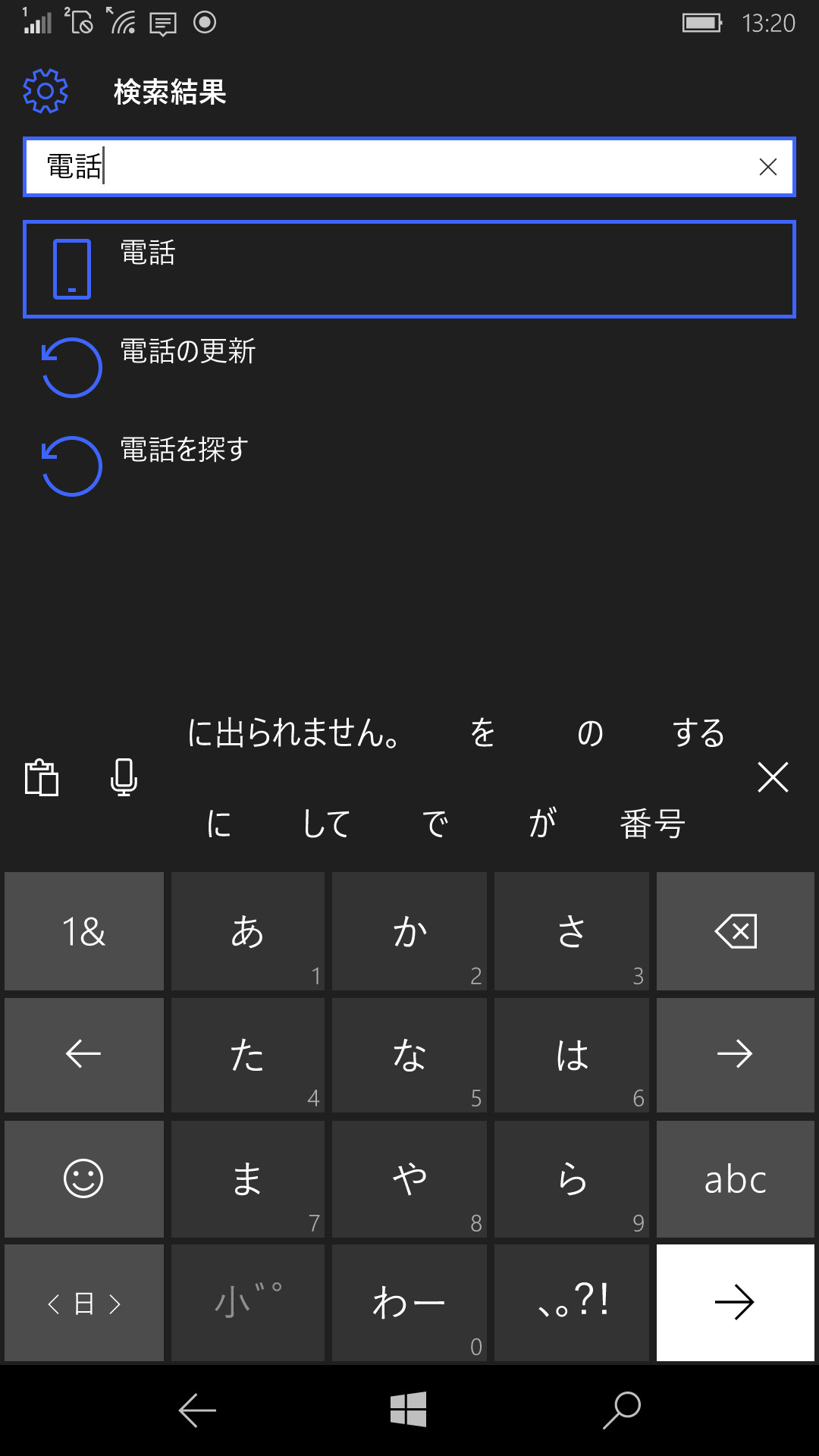This screenshot has width=819, height=1456.
Task: Clear the search box using the X icon
Action: tap(769, 167)
